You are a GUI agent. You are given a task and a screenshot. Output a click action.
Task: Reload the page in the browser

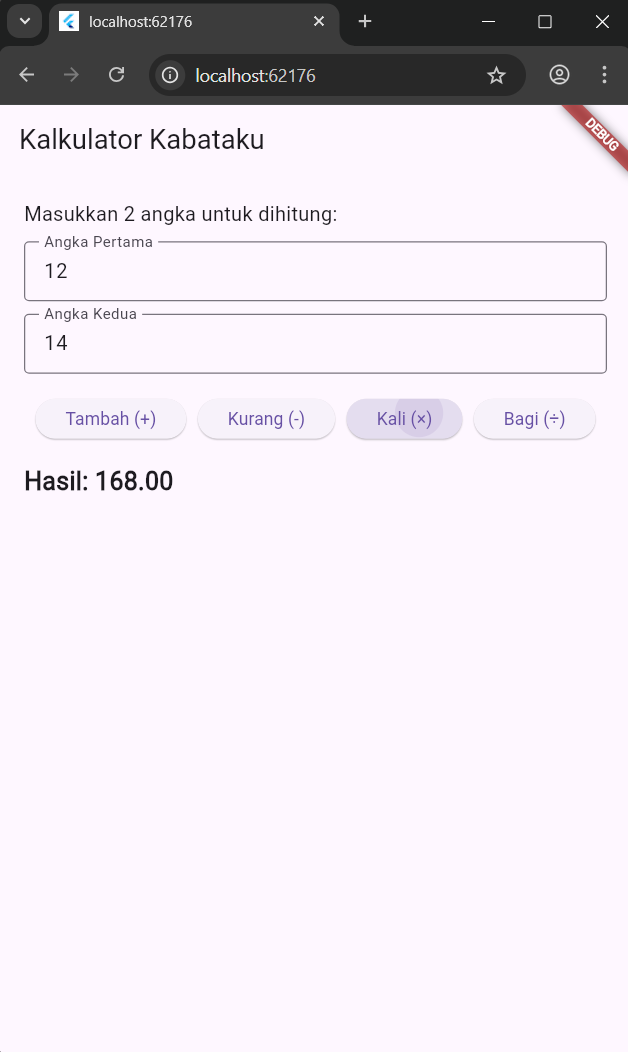pos(116,75)
